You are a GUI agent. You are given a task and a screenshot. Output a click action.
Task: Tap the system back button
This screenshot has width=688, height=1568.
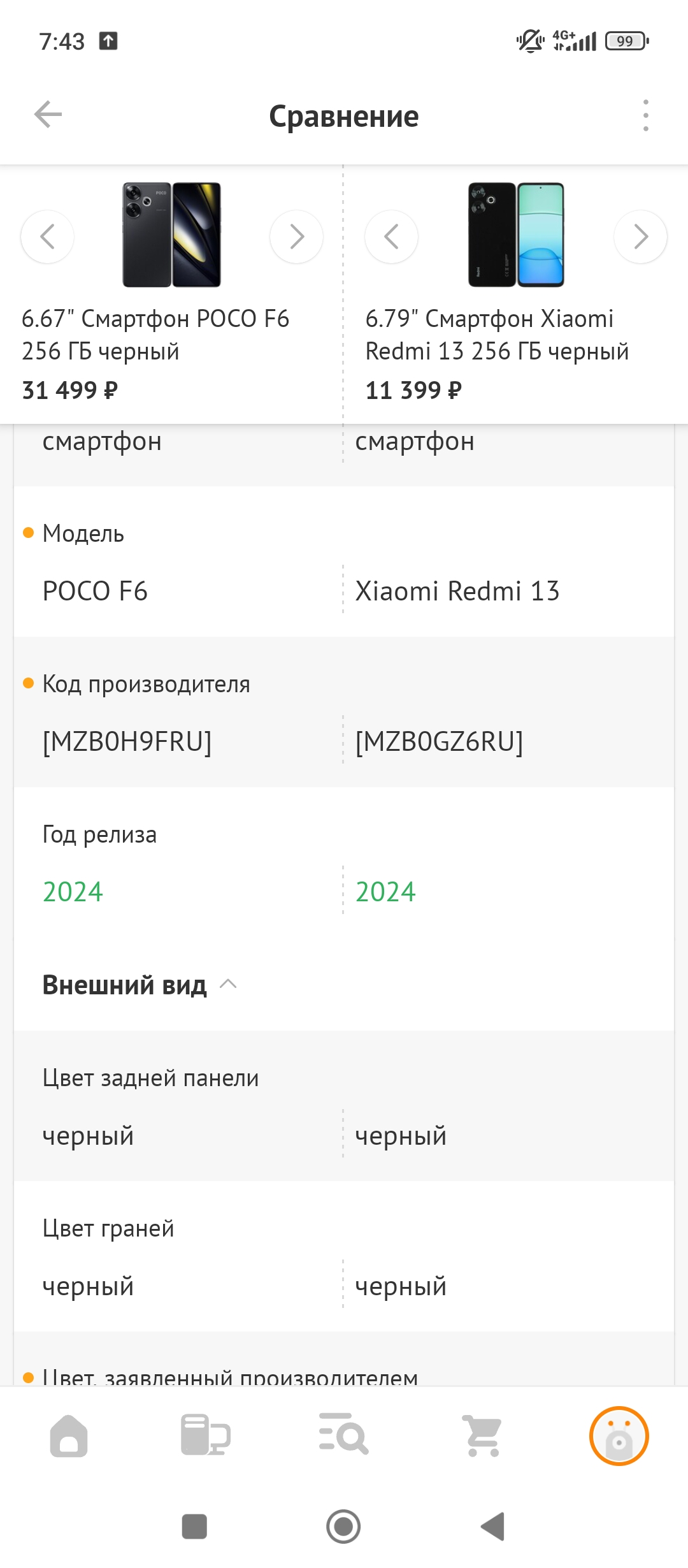coord(492,1527)
